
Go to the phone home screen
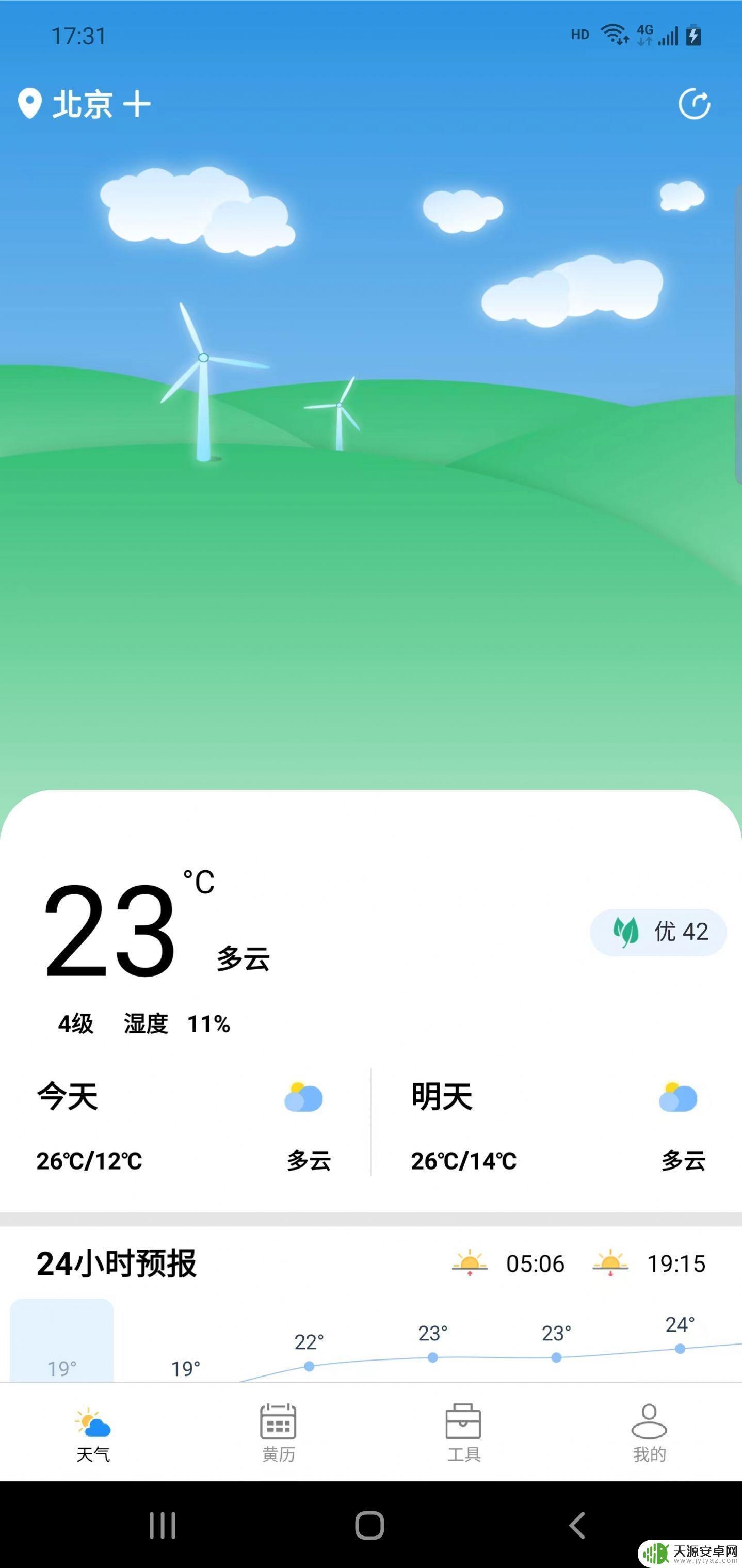(x=369, y=1525)
